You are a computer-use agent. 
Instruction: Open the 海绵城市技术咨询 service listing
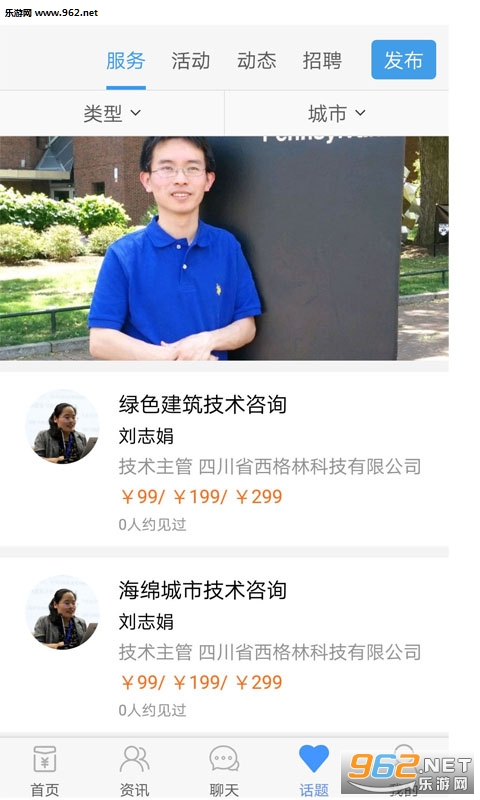(224, 644)
